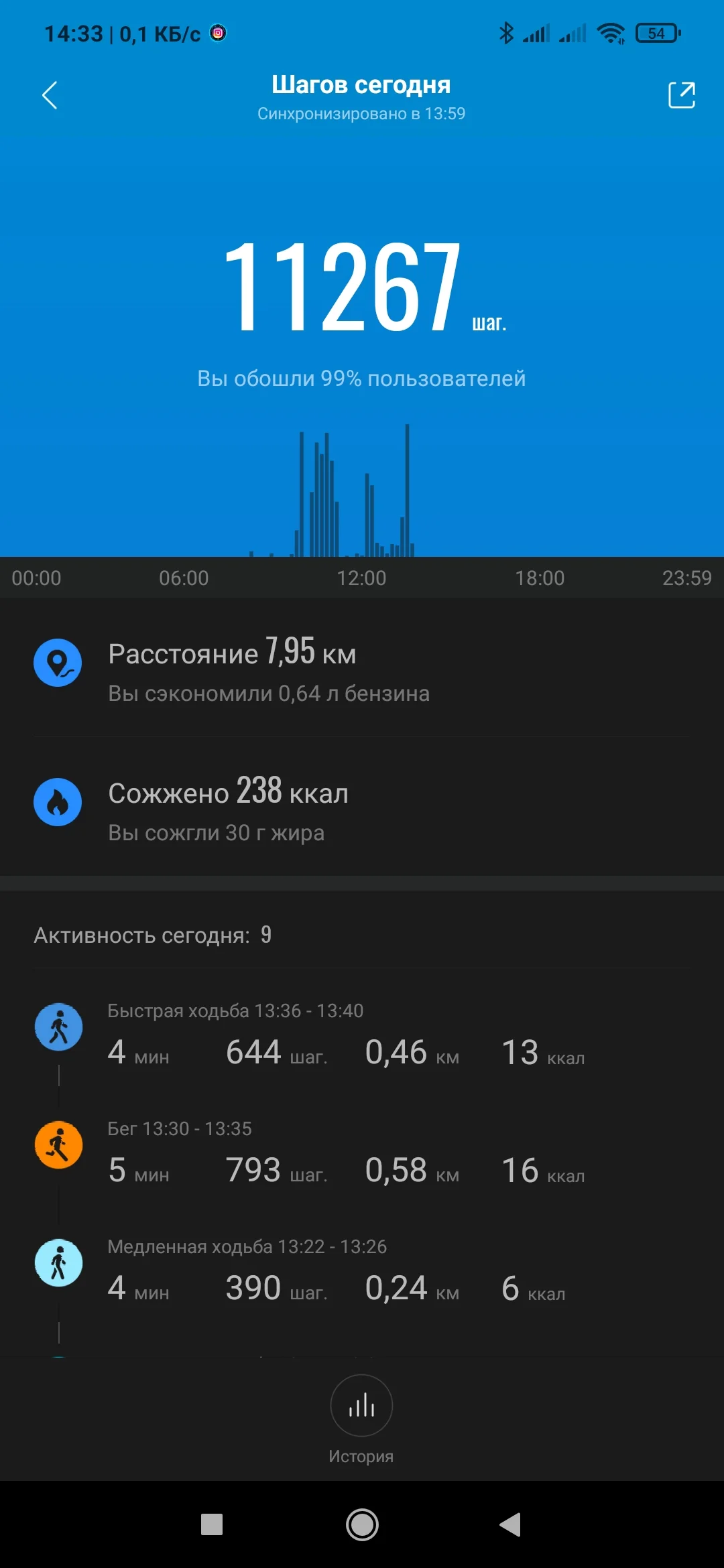Tap the back arrow icon
The width and height of the screenshot is (724, 1568).
50,95
